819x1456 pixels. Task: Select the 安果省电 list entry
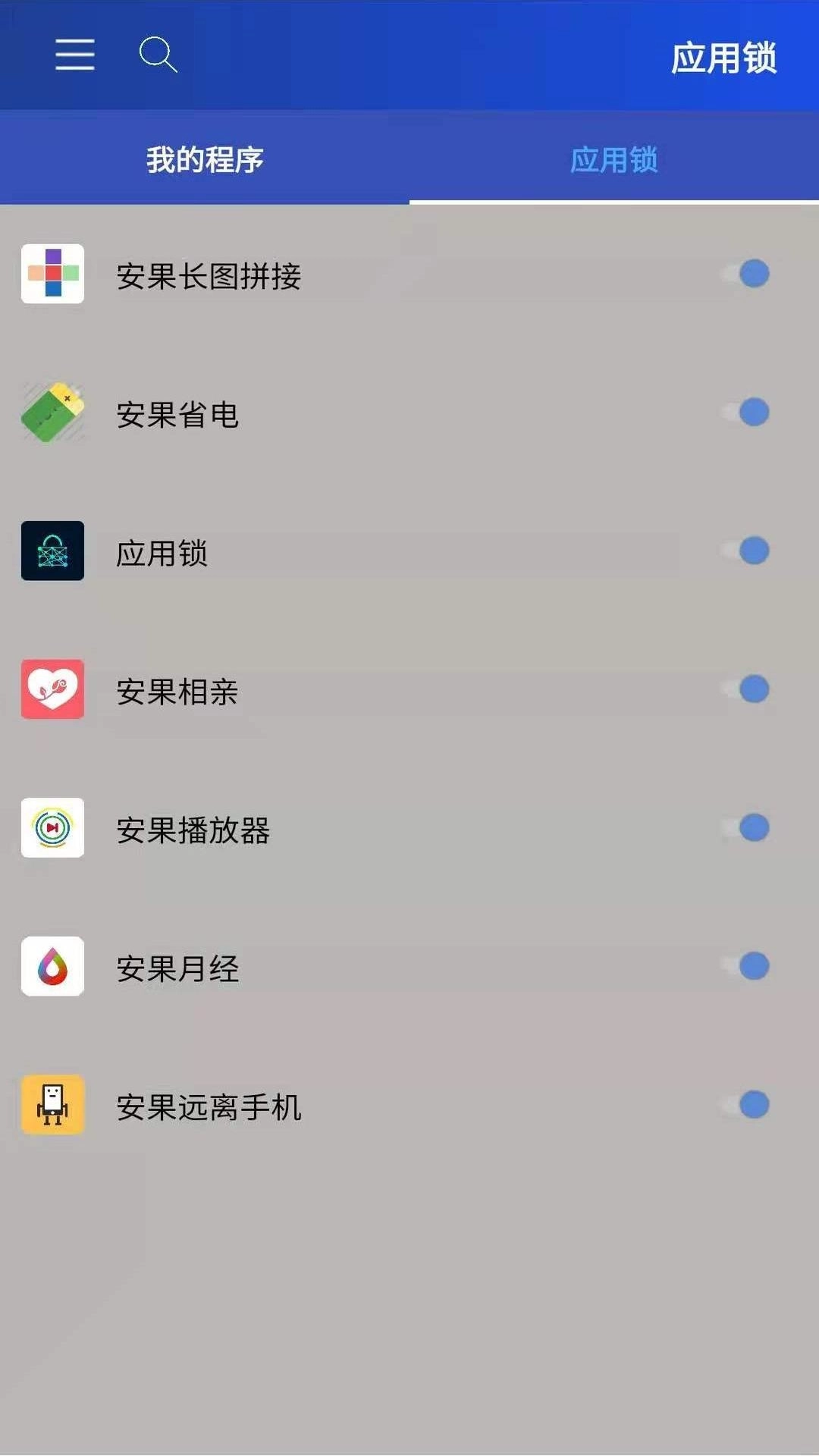(x=303, y=413)
